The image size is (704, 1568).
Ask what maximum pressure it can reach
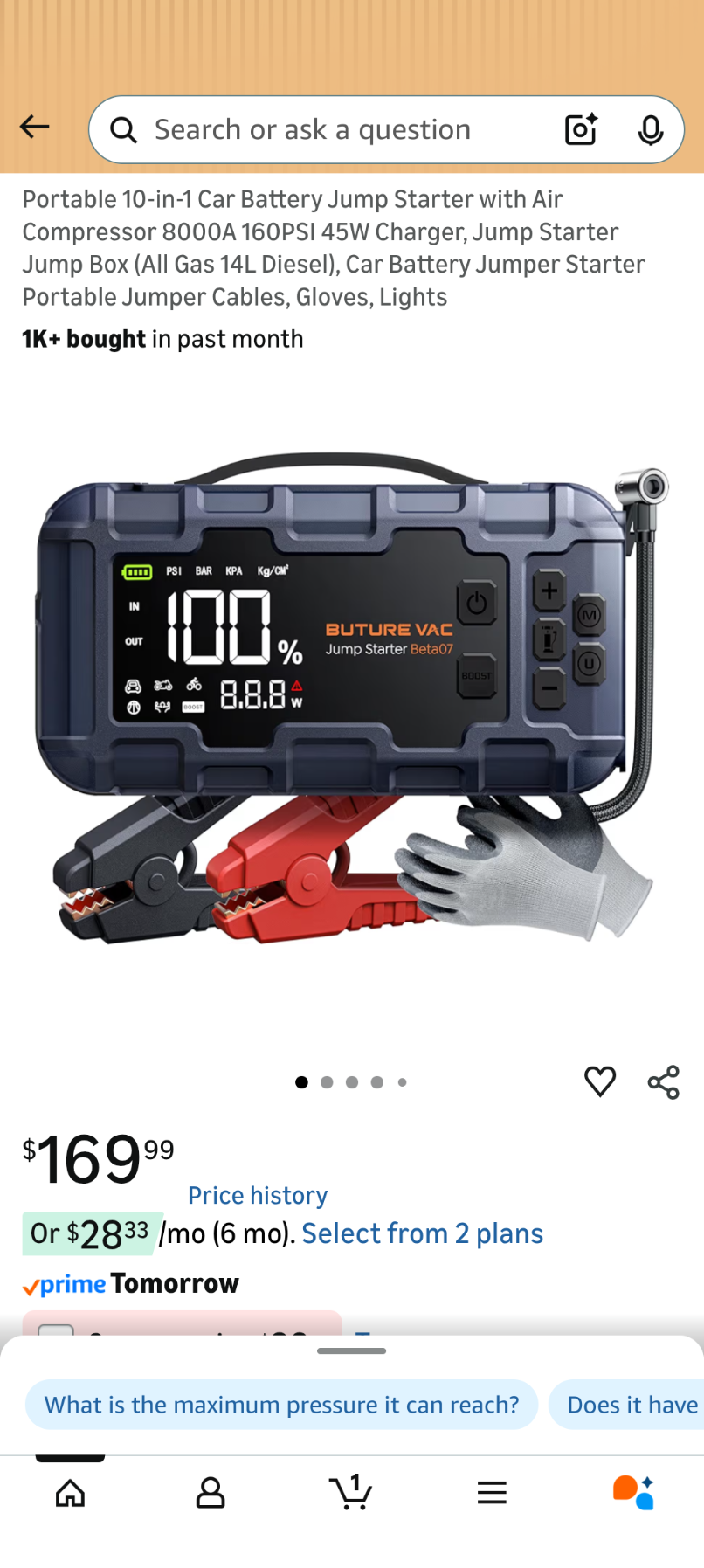point(281,1405)
